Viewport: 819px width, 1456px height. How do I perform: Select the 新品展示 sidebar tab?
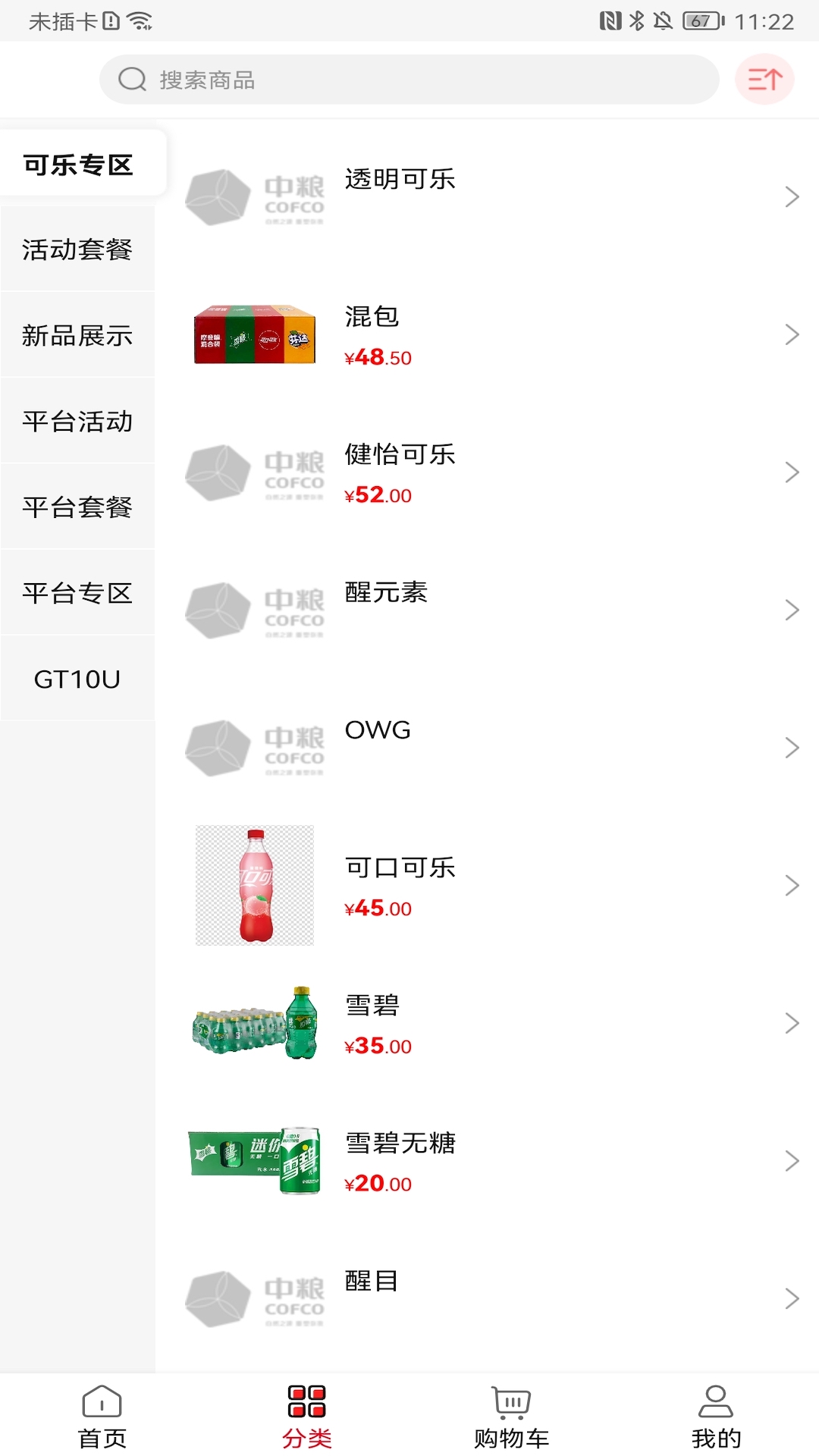(x=77, y=335)
